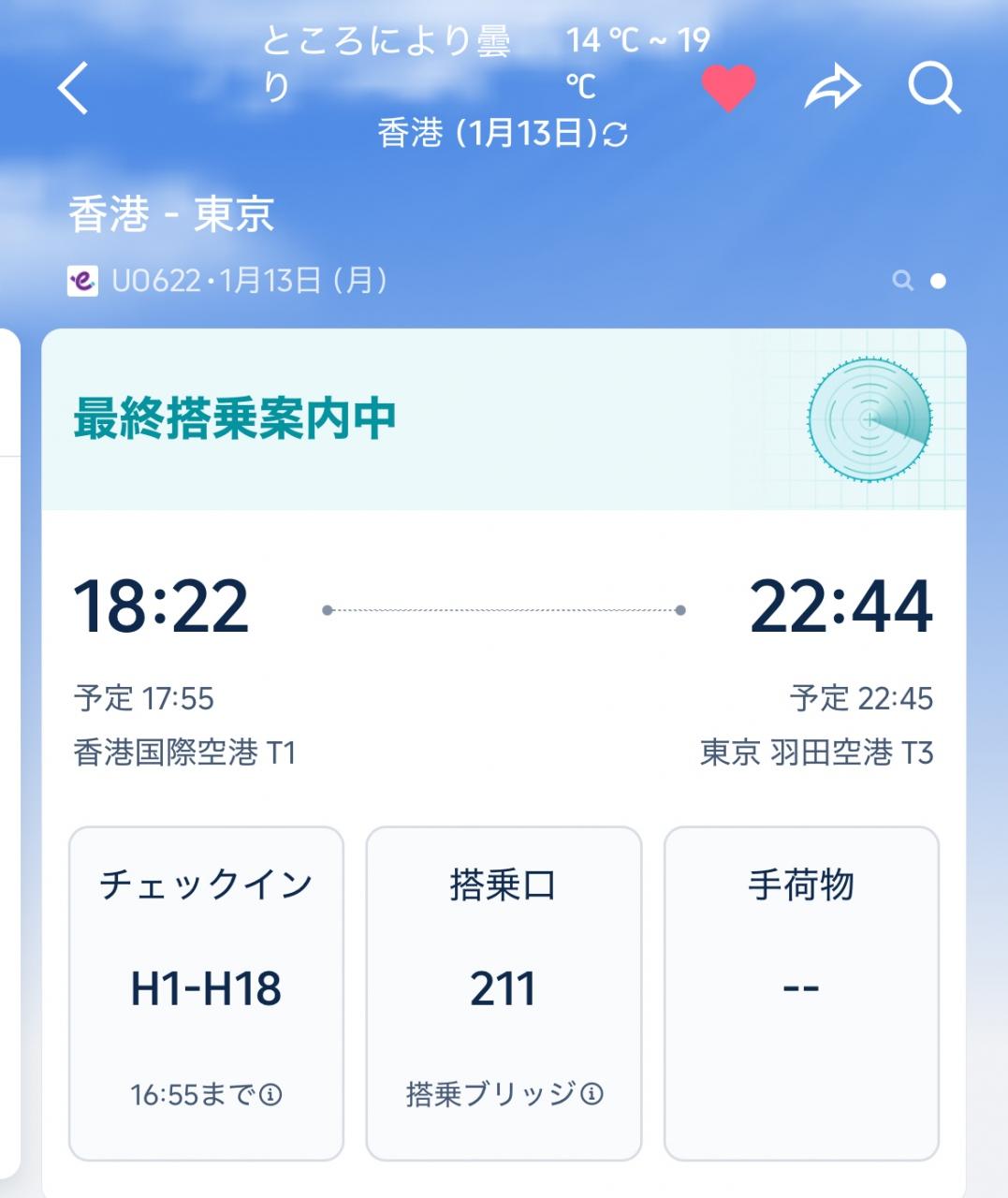Show check-in deadline info next to 16:55まで
The image size is (1008, 1198).
pyautogui.click(x=271, y=1094)
